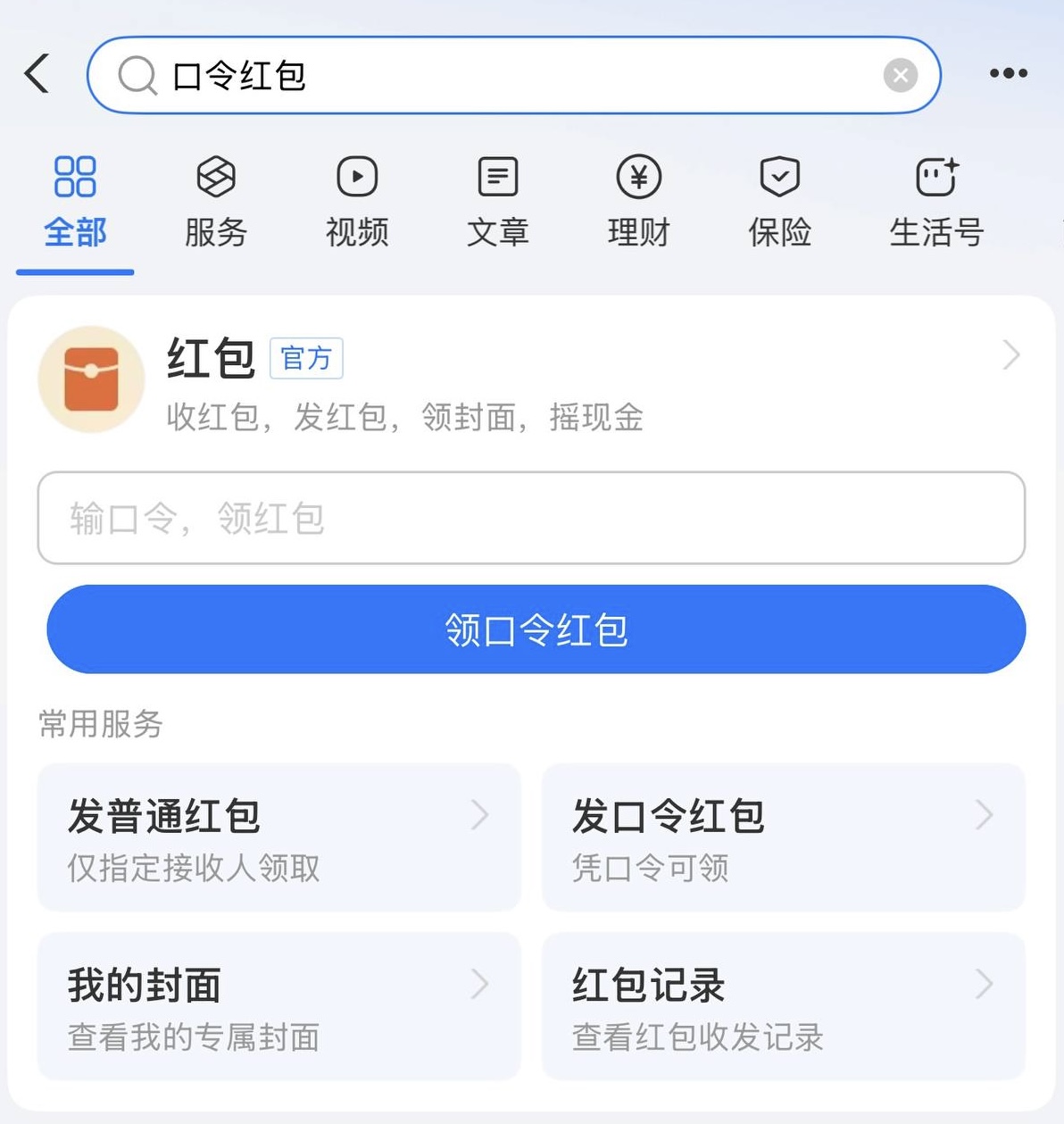Switch to the 保险 tab
Image resolution: width=1064 pixels, height=1124 pixels.
779,202
